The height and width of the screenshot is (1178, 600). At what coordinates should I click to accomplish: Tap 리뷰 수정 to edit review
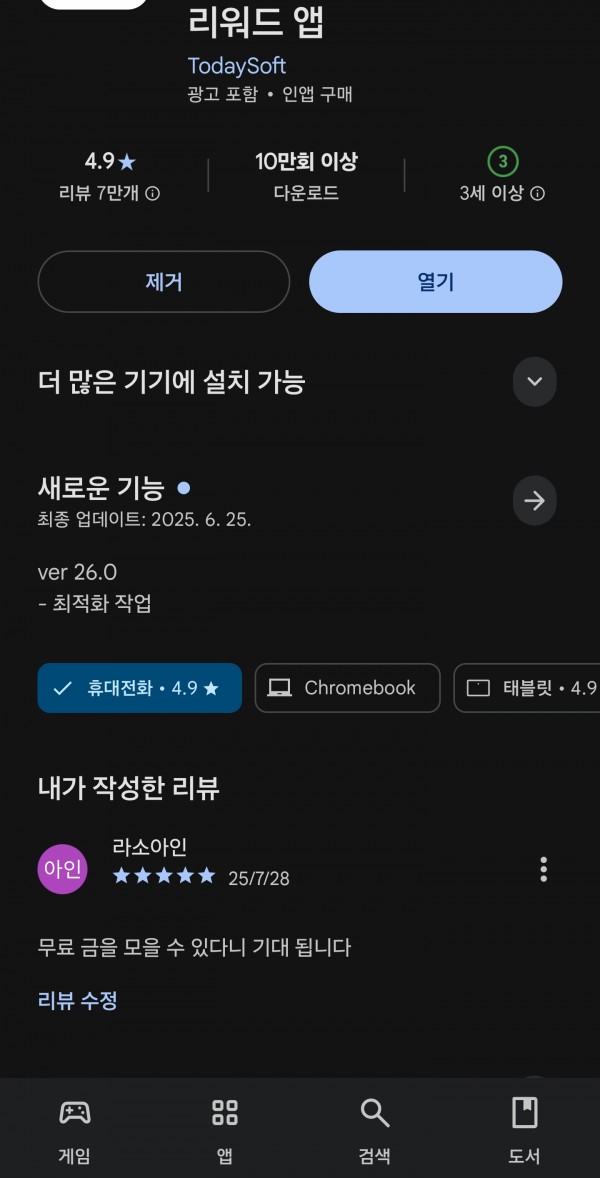point(77,1000)
